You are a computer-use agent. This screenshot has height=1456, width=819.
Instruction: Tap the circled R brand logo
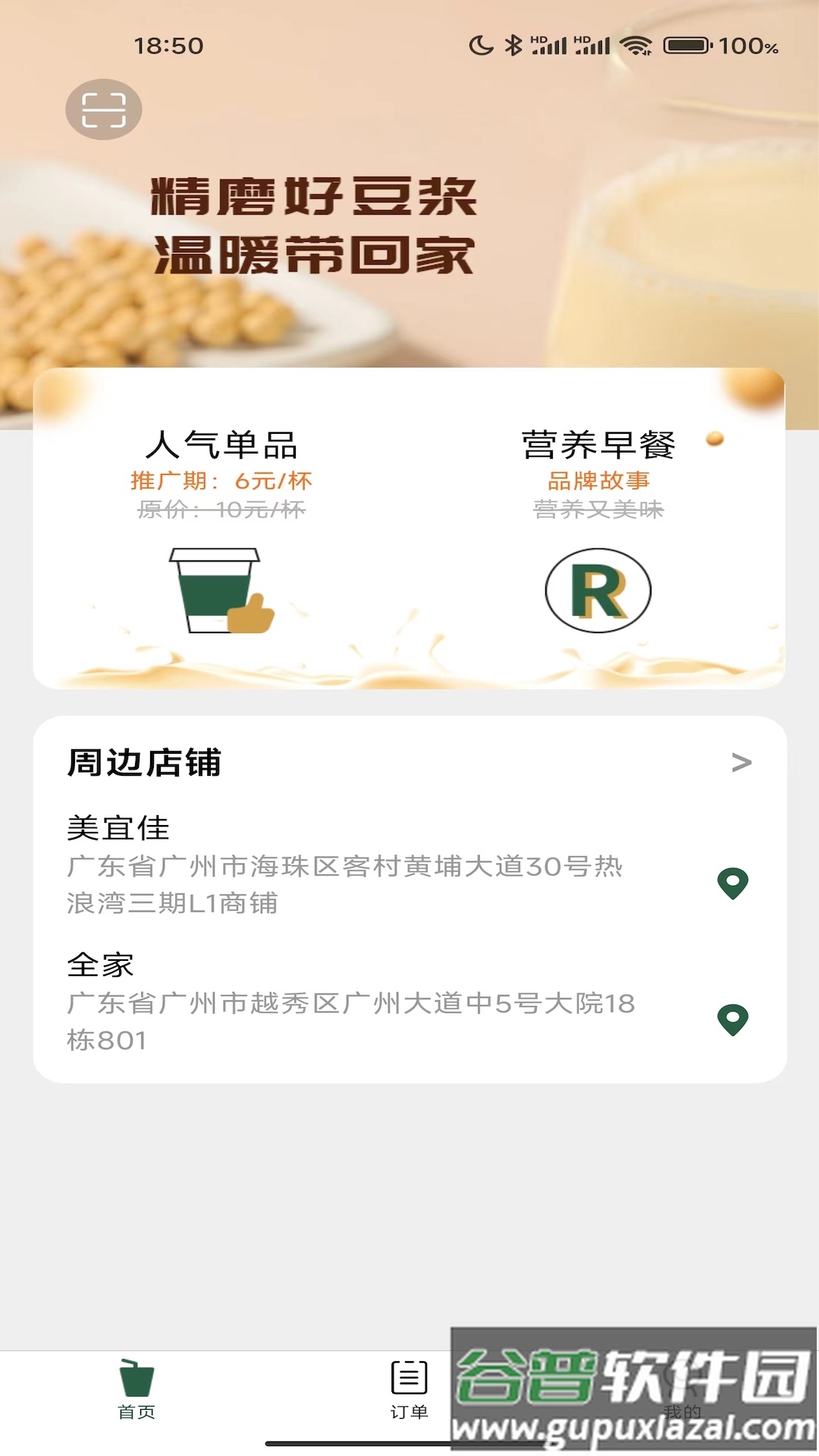click(x=599, y=591)
